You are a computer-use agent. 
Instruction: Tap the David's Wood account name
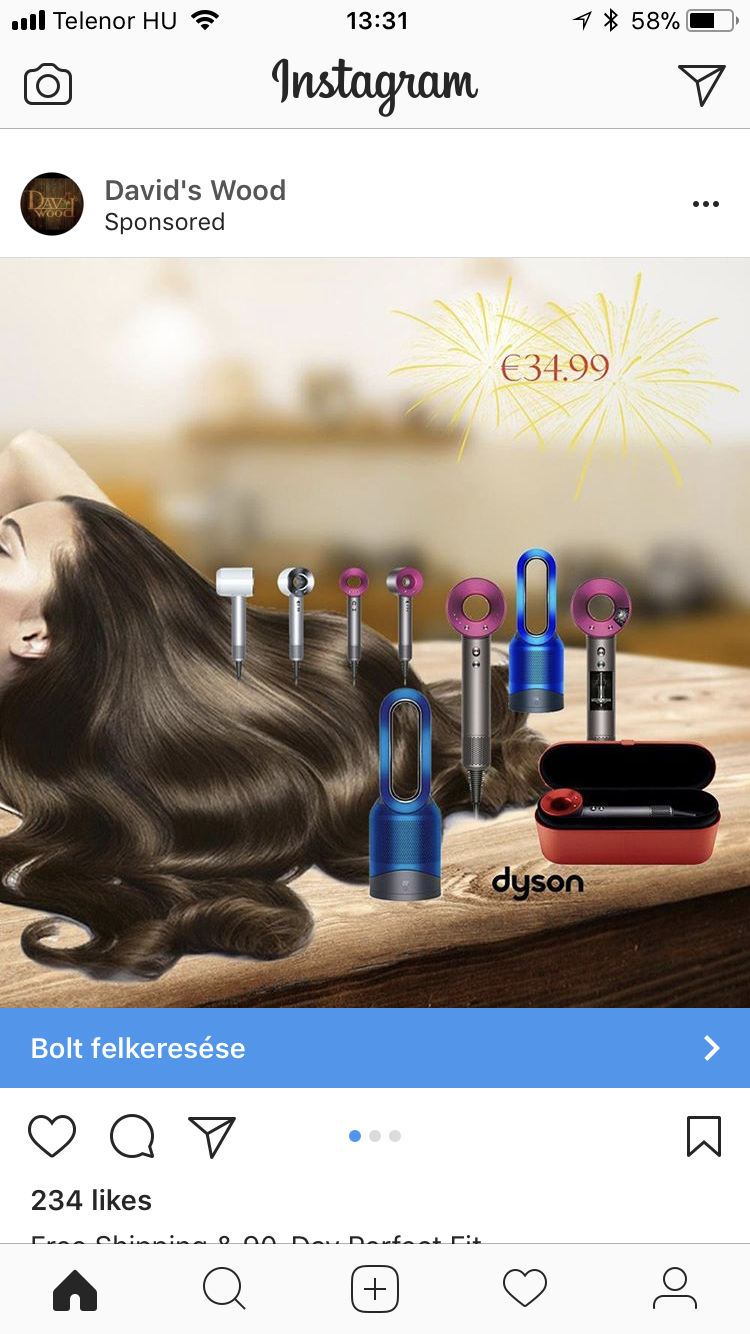[x=195, y=190]
